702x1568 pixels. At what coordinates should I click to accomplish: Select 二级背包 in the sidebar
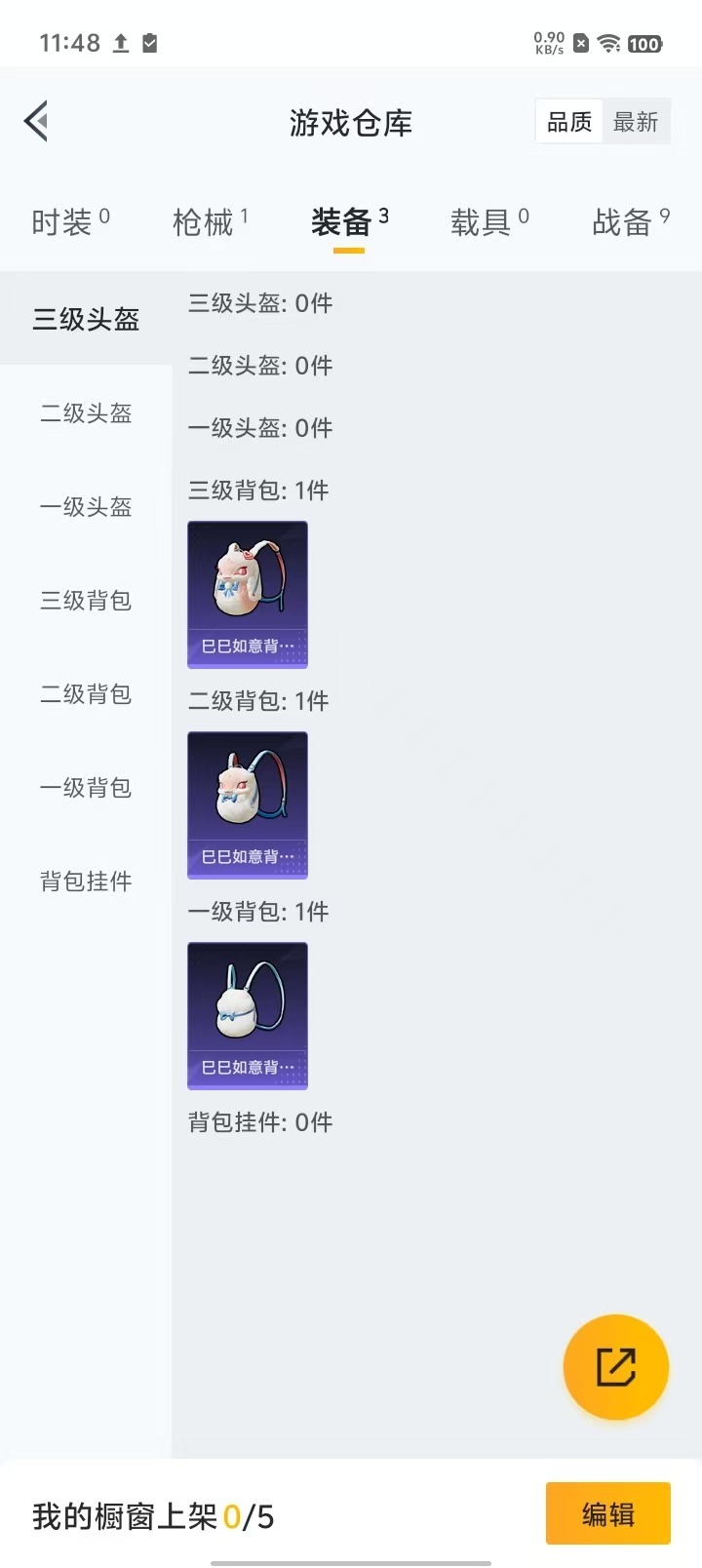coord(86,694)
